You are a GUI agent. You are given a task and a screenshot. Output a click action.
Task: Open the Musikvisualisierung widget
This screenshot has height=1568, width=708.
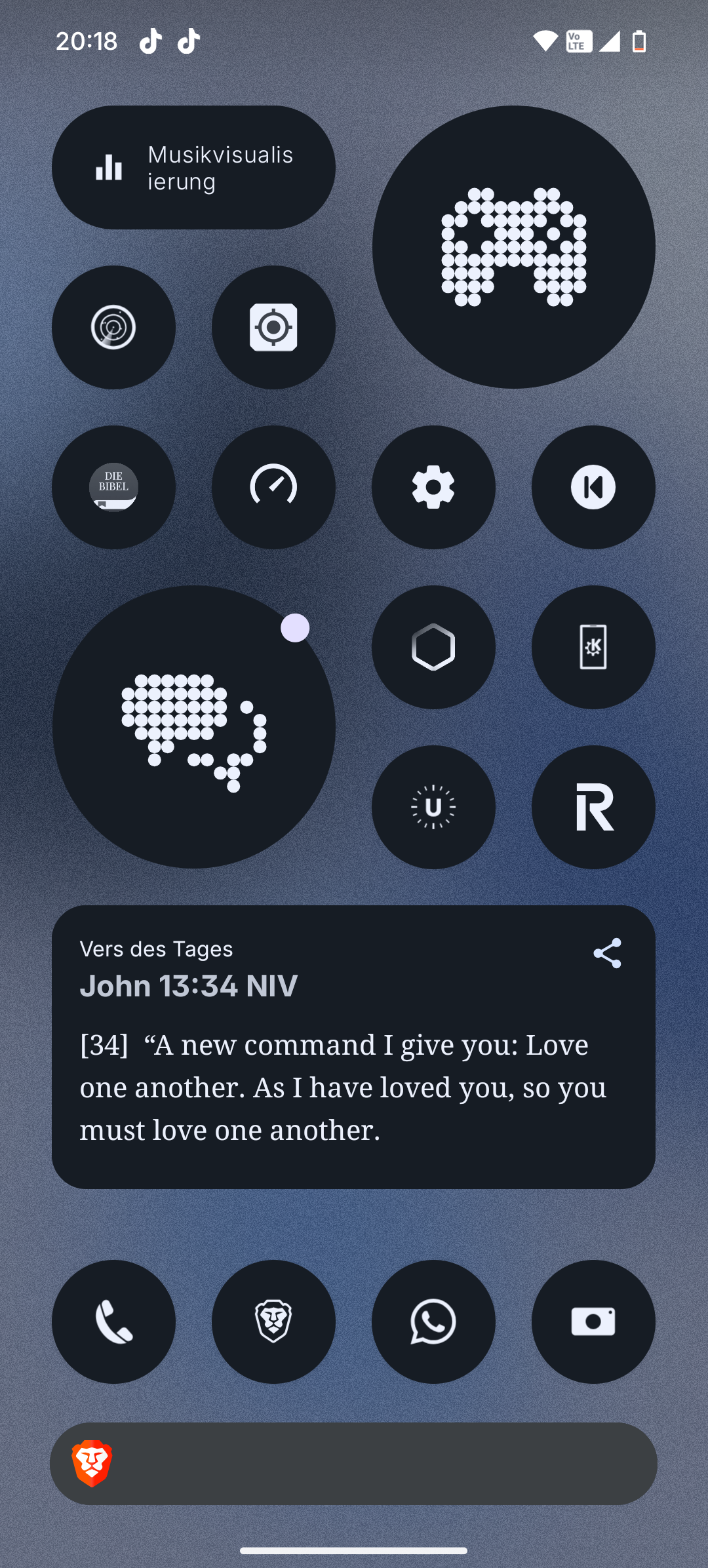[x=193, y=168]
